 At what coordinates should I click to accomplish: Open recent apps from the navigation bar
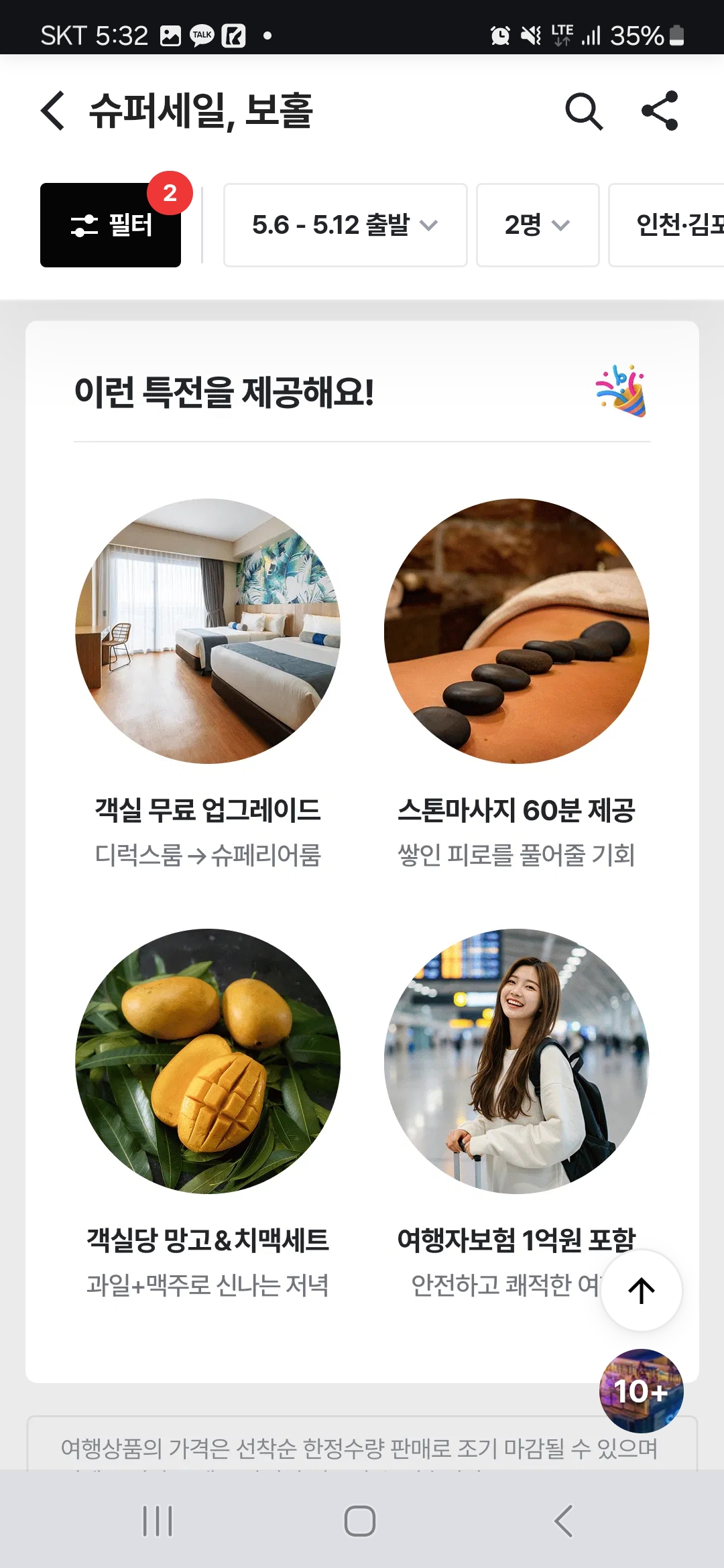[x=158, y=1520]
